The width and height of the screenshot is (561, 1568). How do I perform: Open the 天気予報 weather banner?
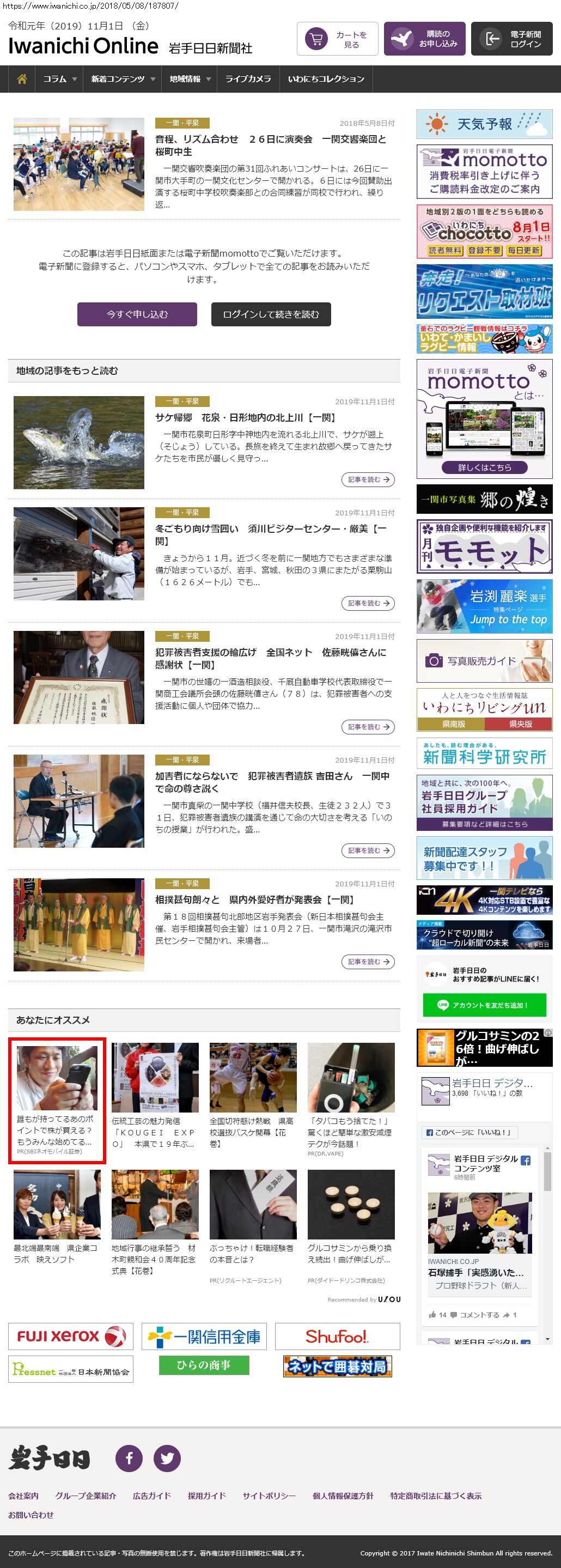pos(484,124)
